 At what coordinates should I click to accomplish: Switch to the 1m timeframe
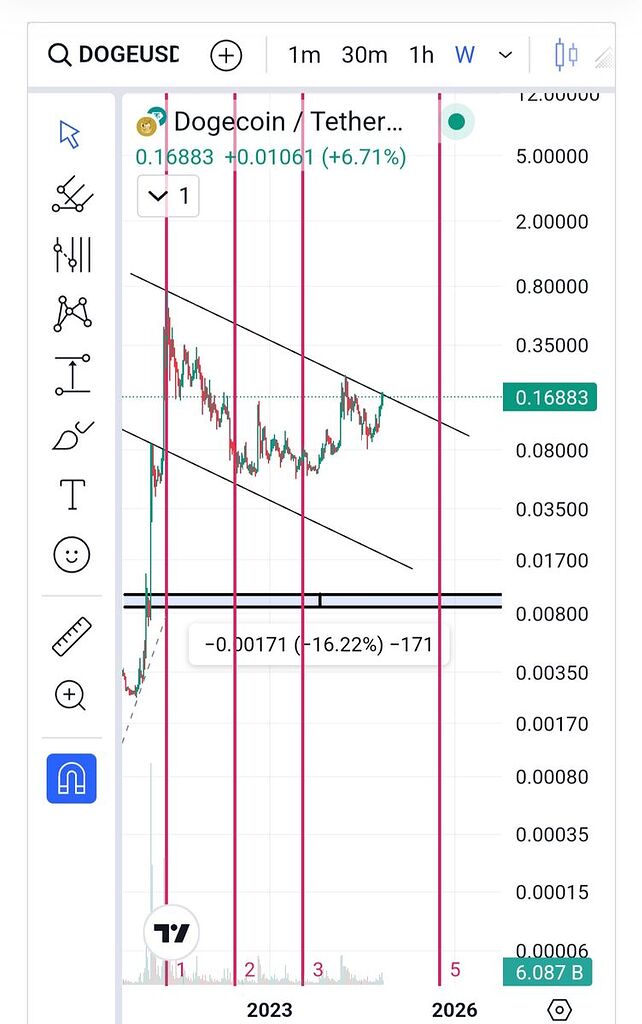[x=303, y=55]
